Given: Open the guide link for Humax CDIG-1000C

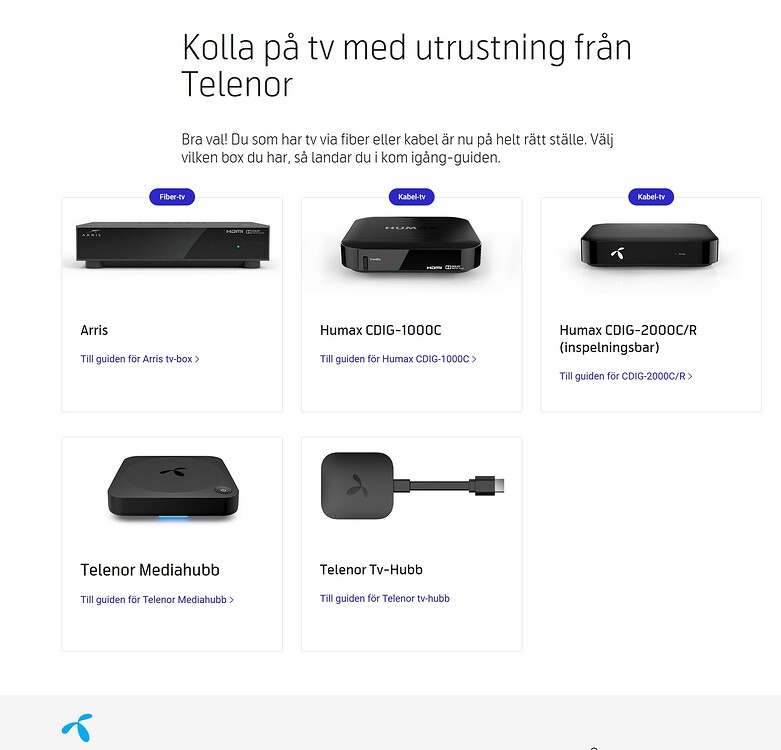Looking at the screenshot, I should pos(397,358).
